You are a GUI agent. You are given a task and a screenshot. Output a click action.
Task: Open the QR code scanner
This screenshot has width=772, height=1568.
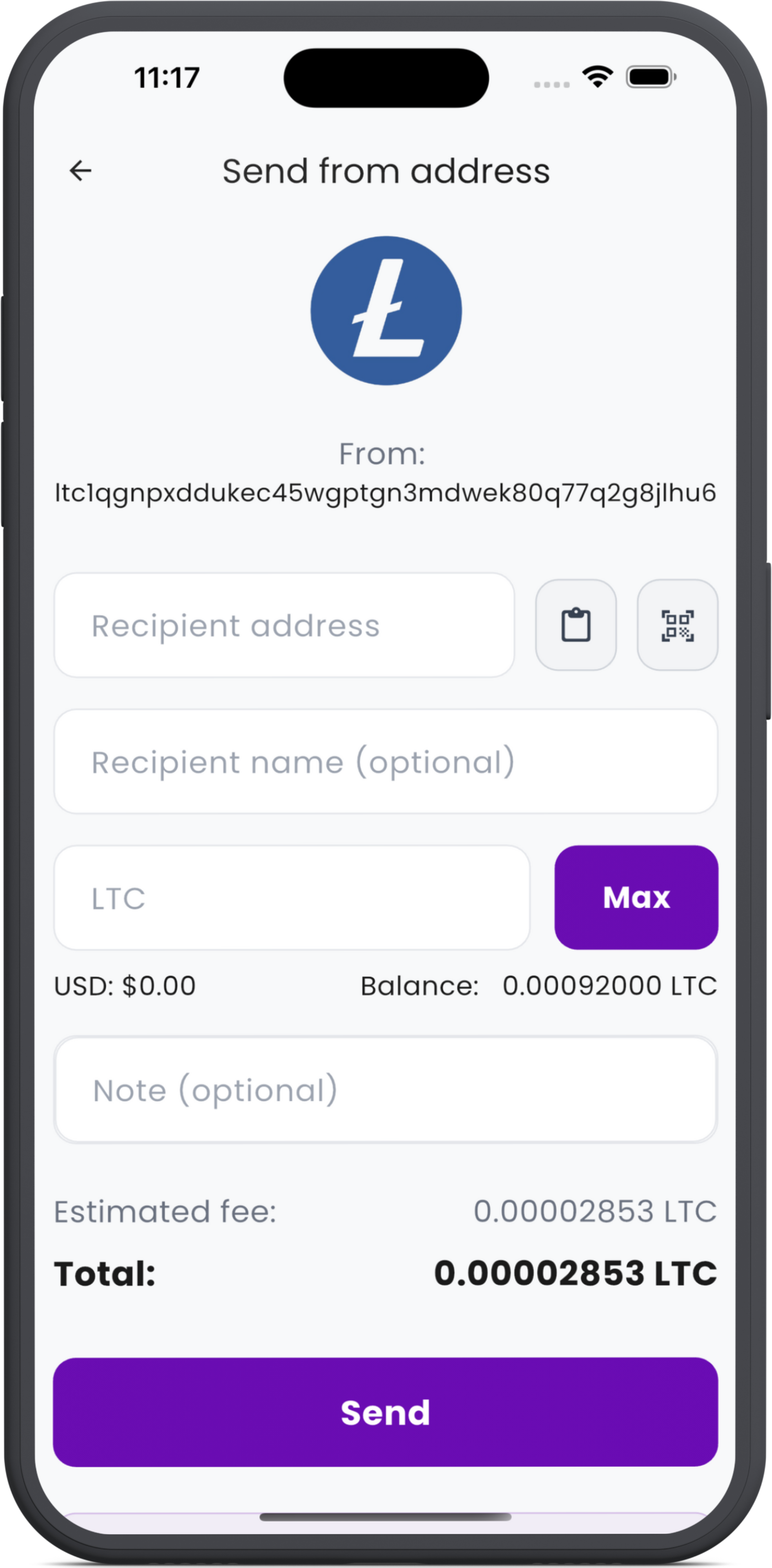click(x=677, y=625)
